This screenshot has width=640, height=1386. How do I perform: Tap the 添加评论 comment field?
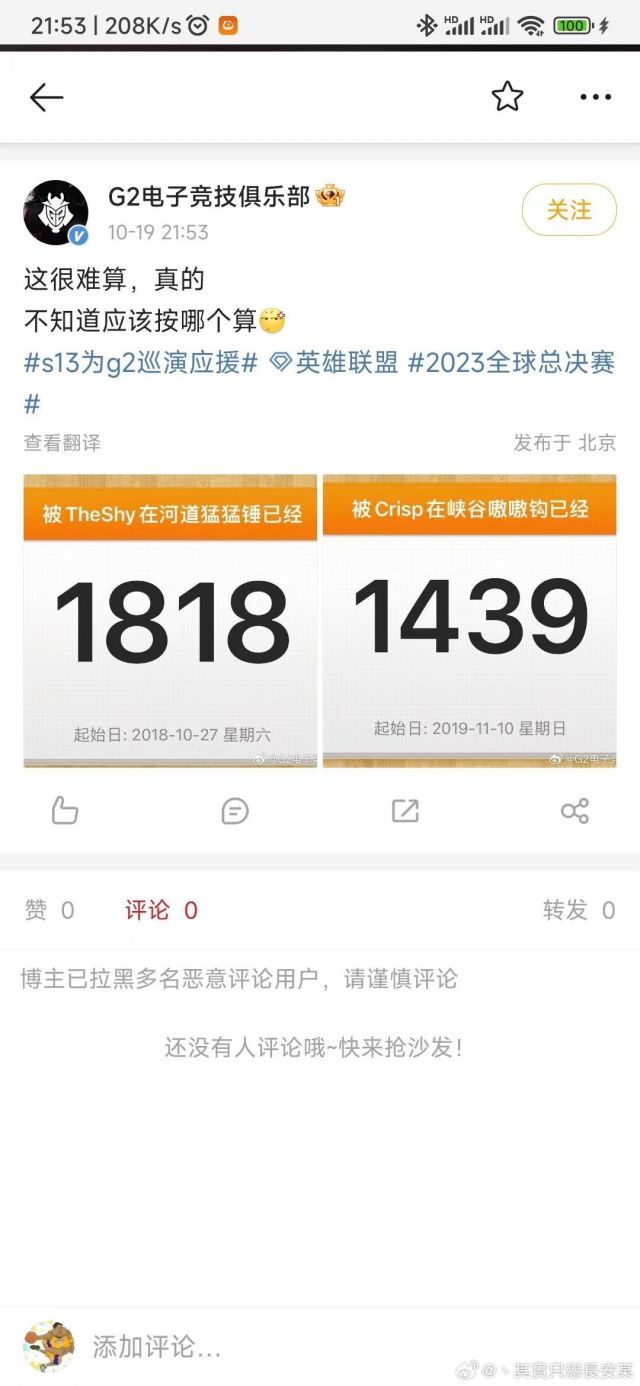tap(157, 1346)
